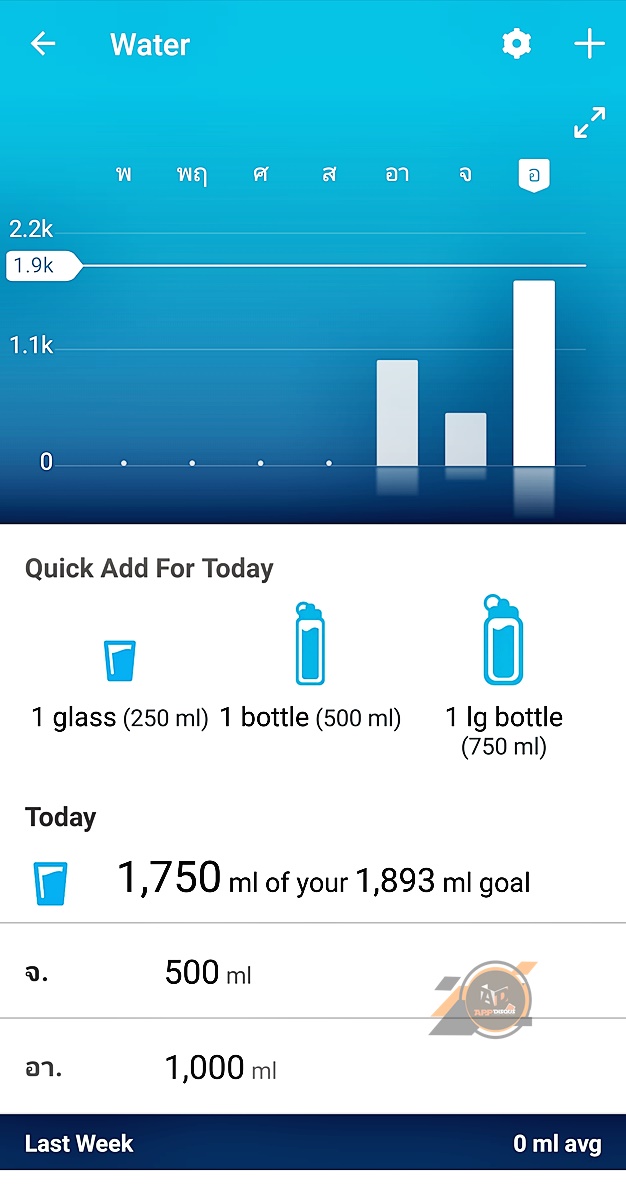
Task: Open today's 1,750 ml water log
Action: [312, 880]
